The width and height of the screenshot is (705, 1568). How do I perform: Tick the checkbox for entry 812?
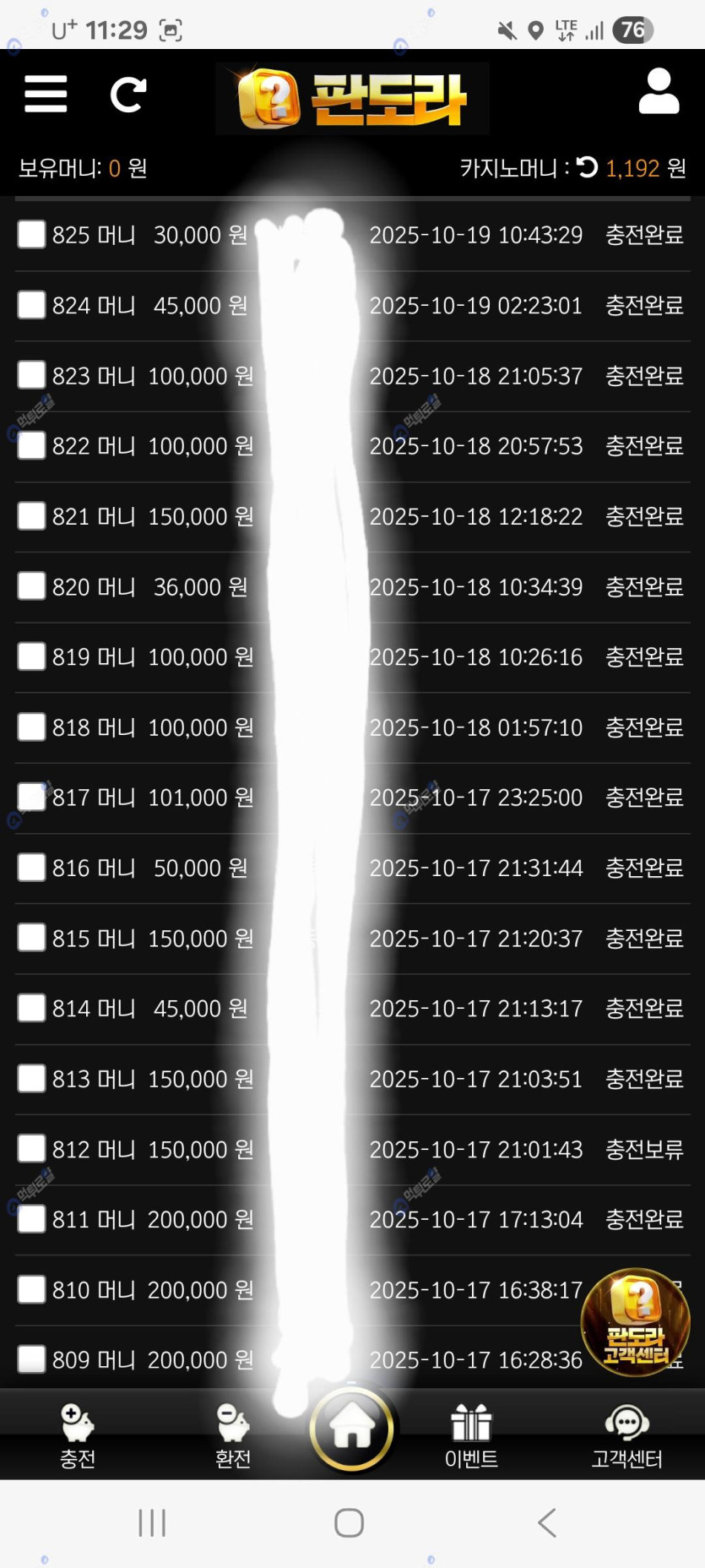32,1148
